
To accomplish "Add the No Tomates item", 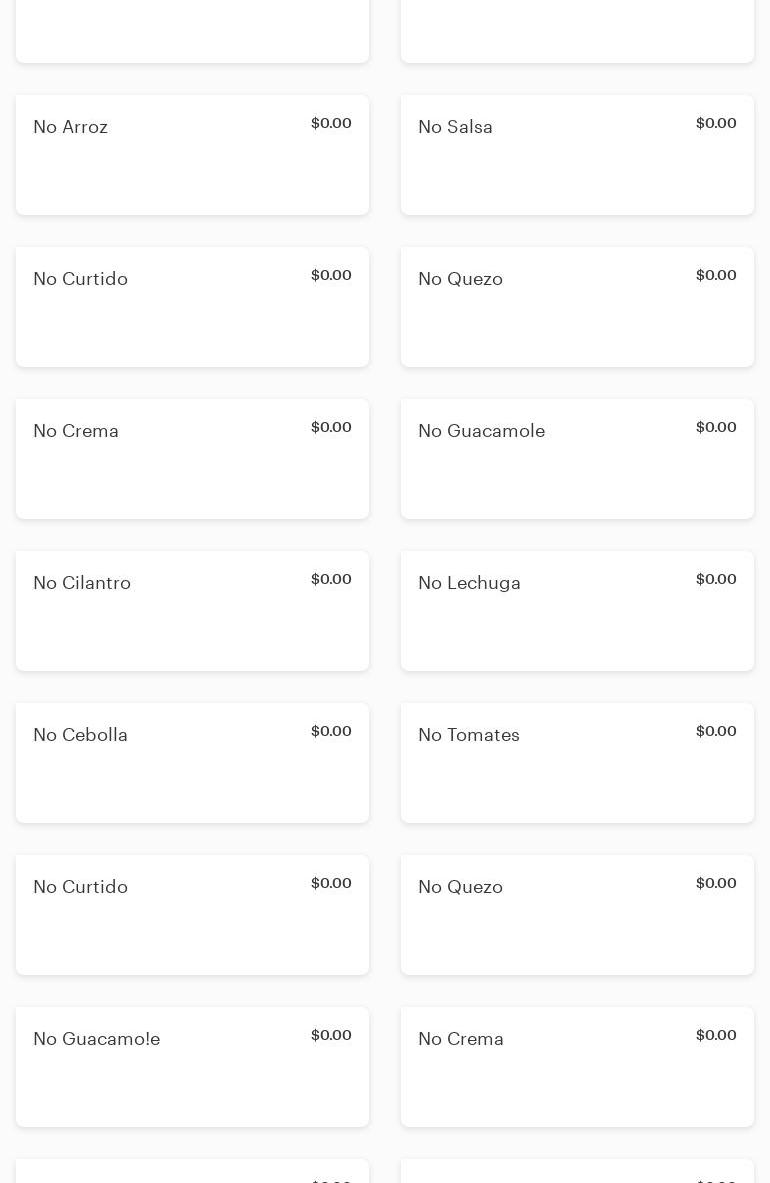I will click(x=577, y=763).
